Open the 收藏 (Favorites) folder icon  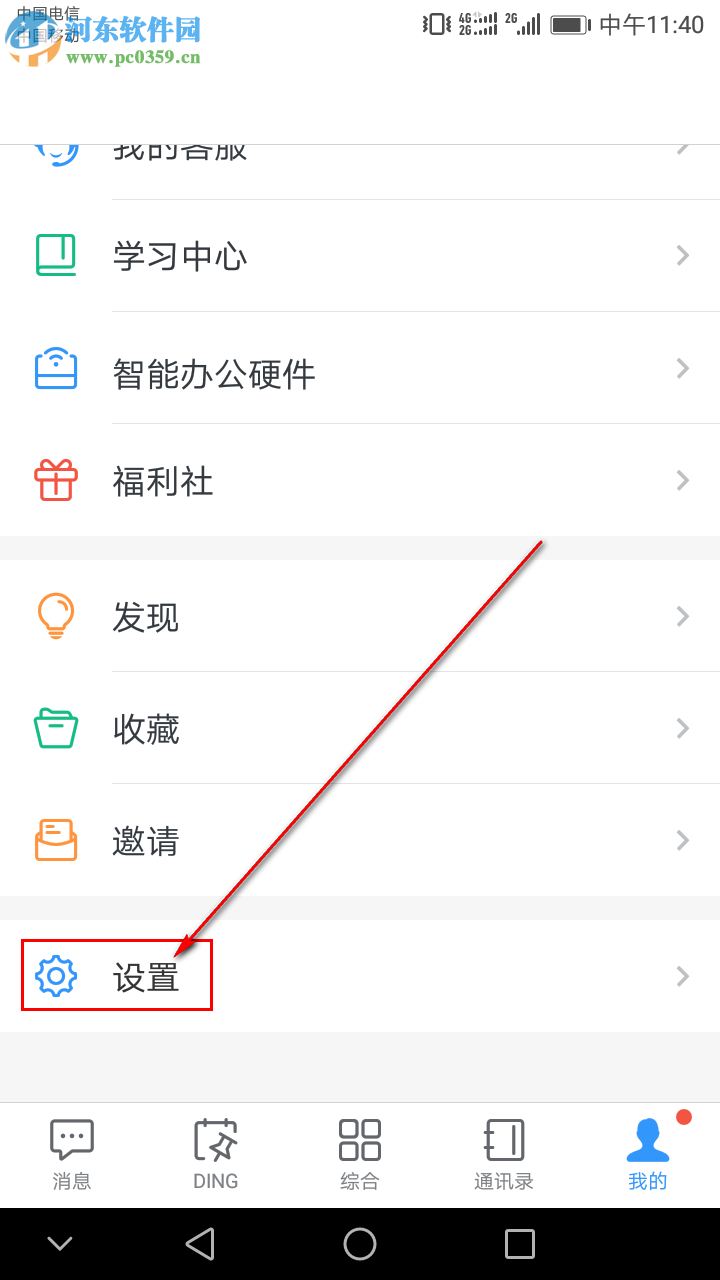[x=55, y=727]
